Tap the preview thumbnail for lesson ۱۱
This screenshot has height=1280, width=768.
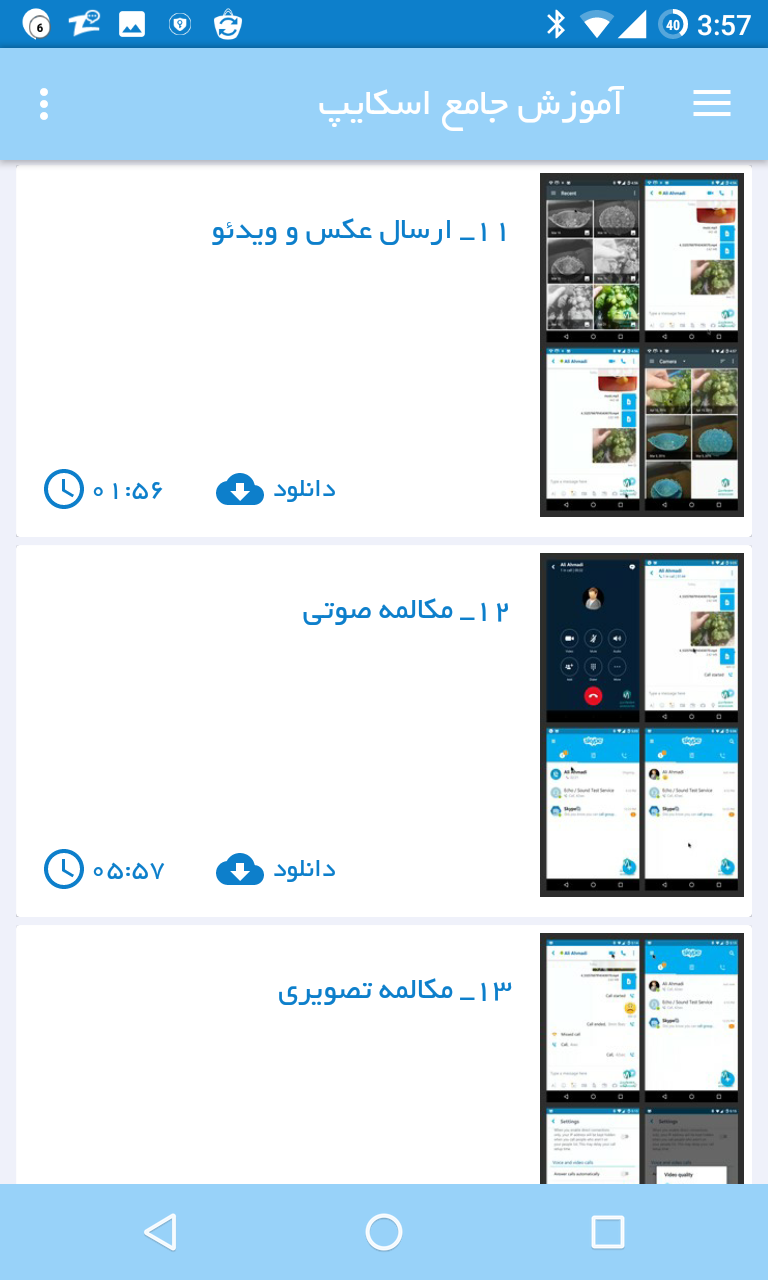[641, 344]
